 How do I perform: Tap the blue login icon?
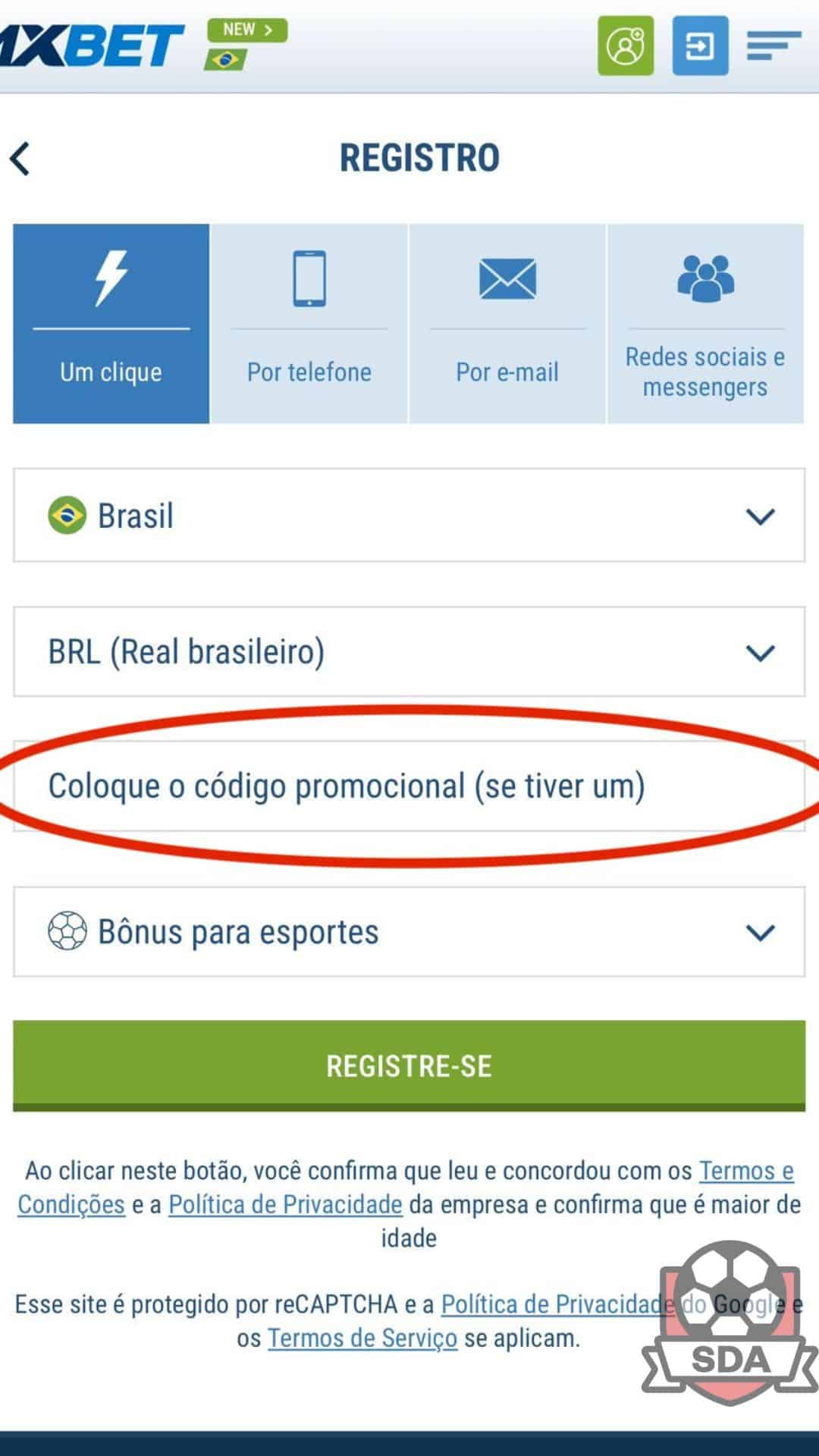(x=699, y=46)
